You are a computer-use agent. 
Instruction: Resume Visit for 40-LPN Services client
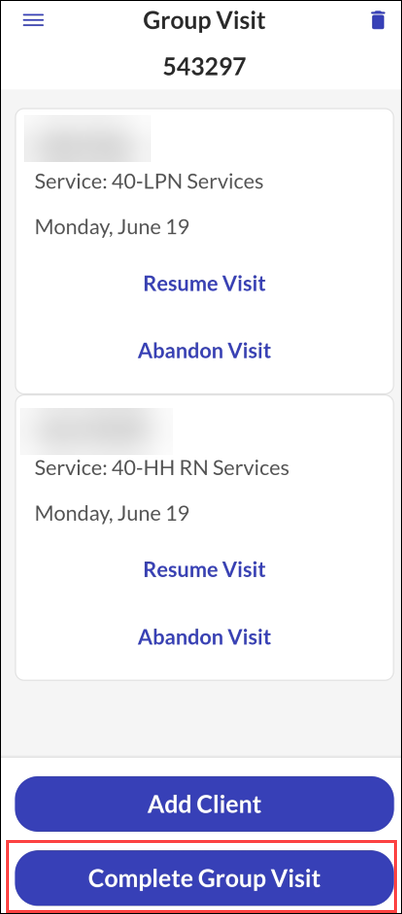tap(204, 283)
